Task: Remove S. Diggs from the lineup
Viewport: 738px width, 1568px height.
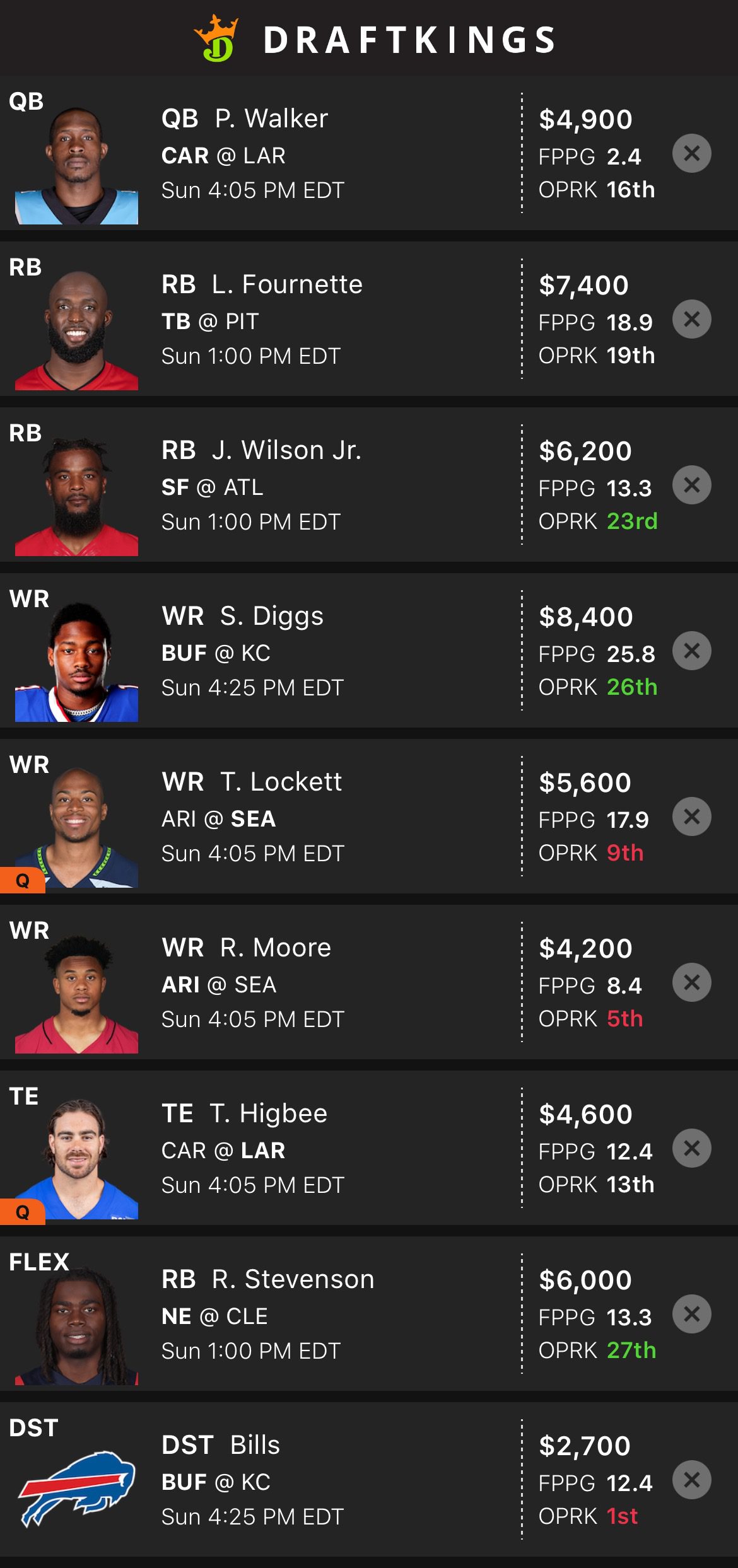Action: 691,651
